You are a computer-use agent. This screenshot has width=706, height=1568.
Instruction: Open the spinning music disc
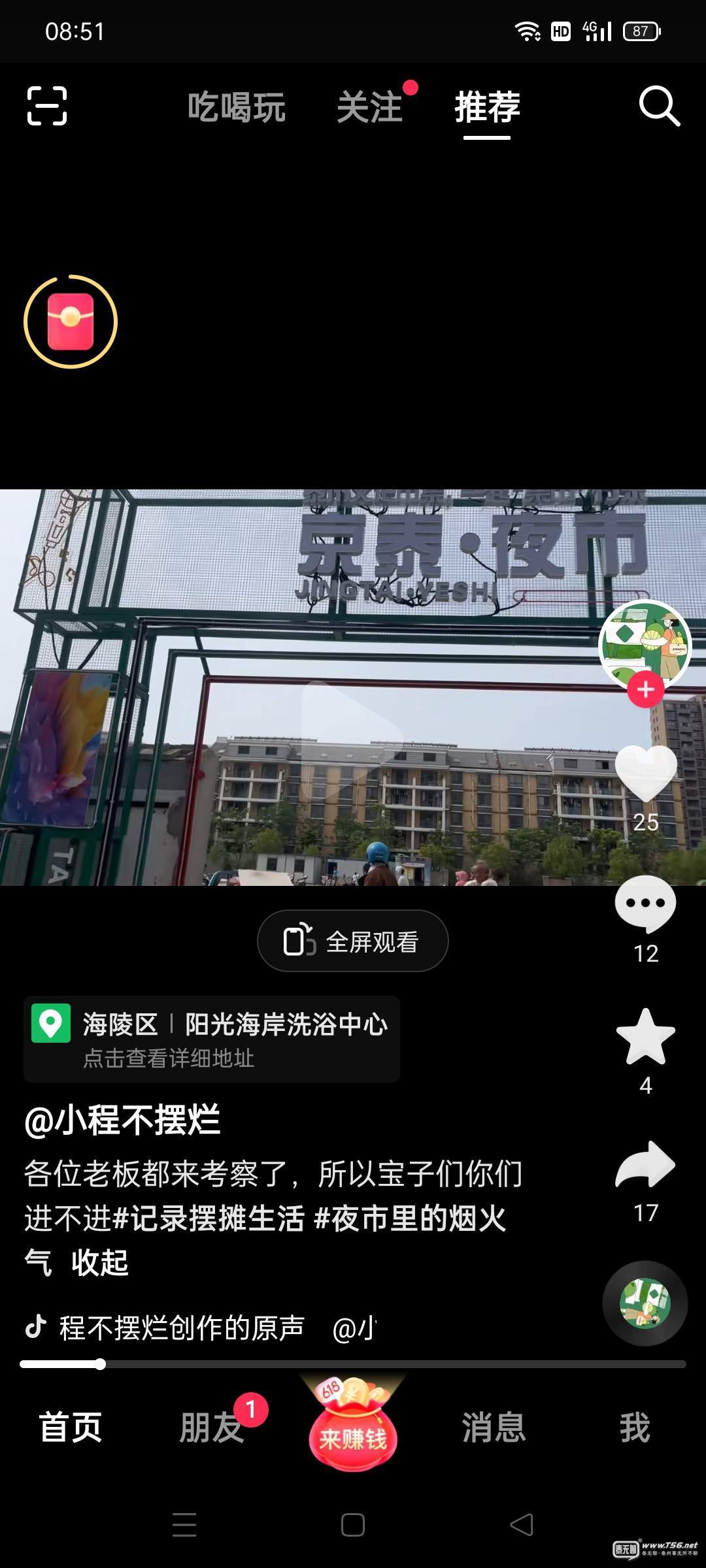pyautogui.click(x=645, y=1303)
